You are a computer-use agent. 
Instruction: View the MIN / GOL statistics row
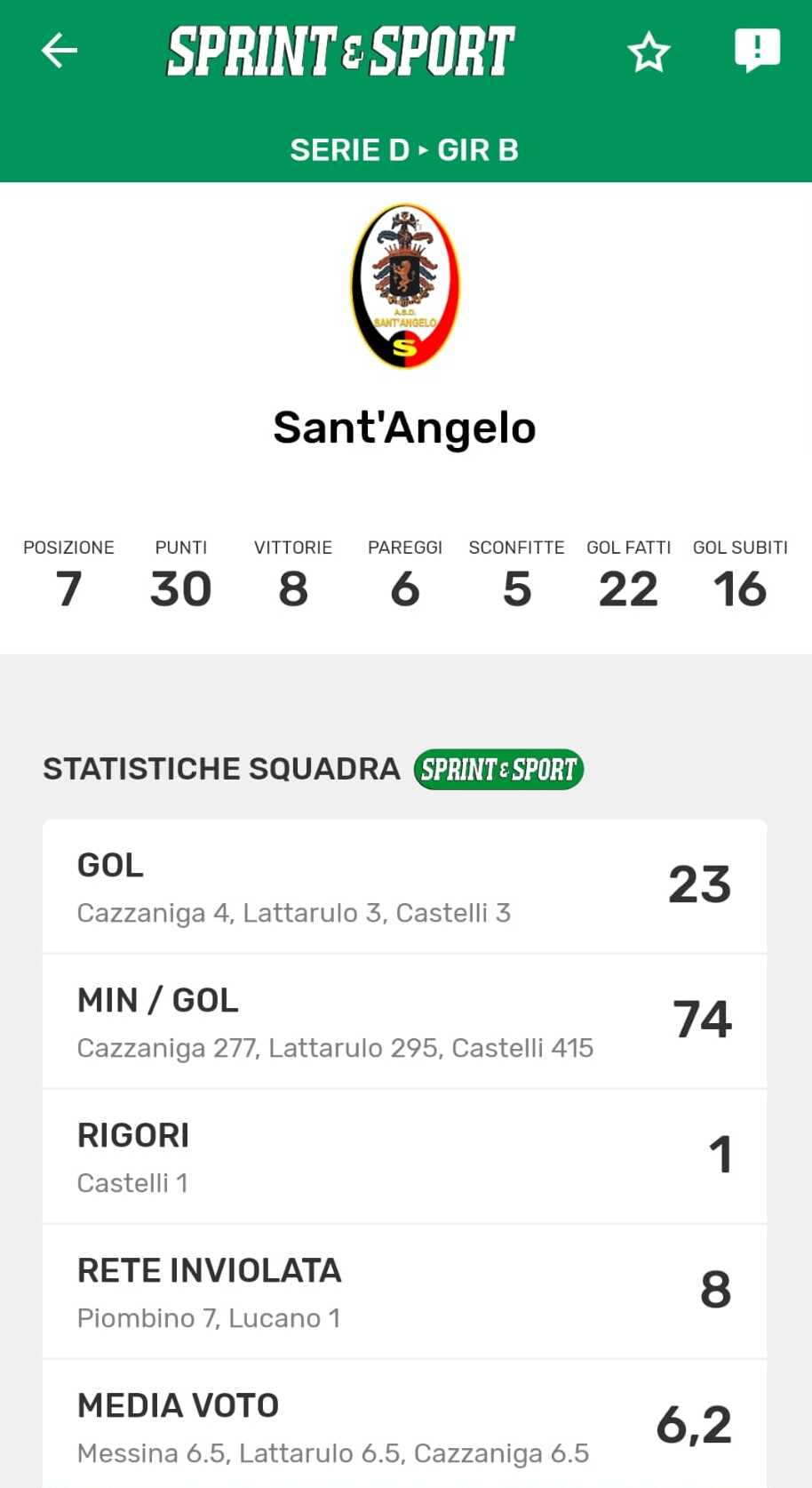coord(404,1021)
